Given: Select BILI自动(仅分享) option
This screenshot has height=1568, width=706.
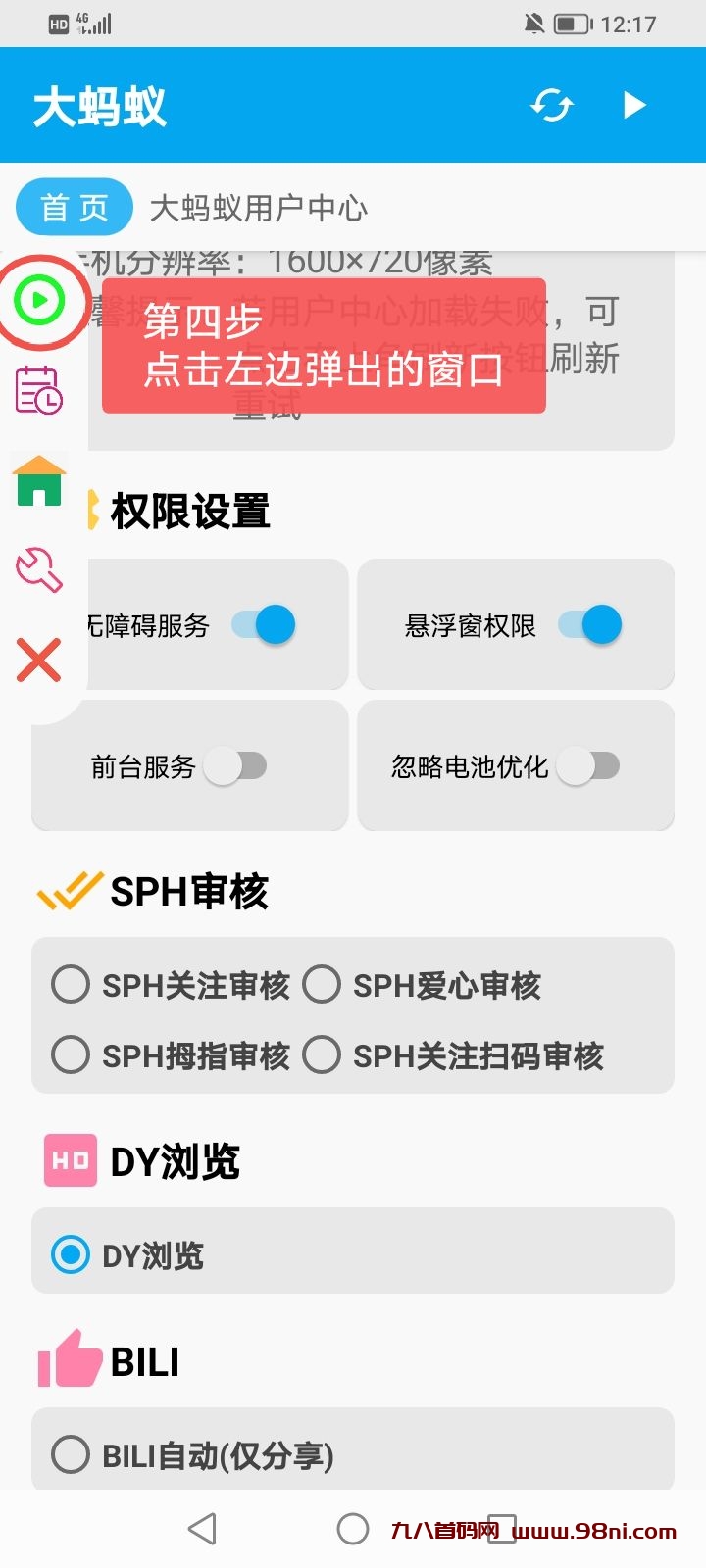Looking at the screenshot, I should pos(71,1455).
